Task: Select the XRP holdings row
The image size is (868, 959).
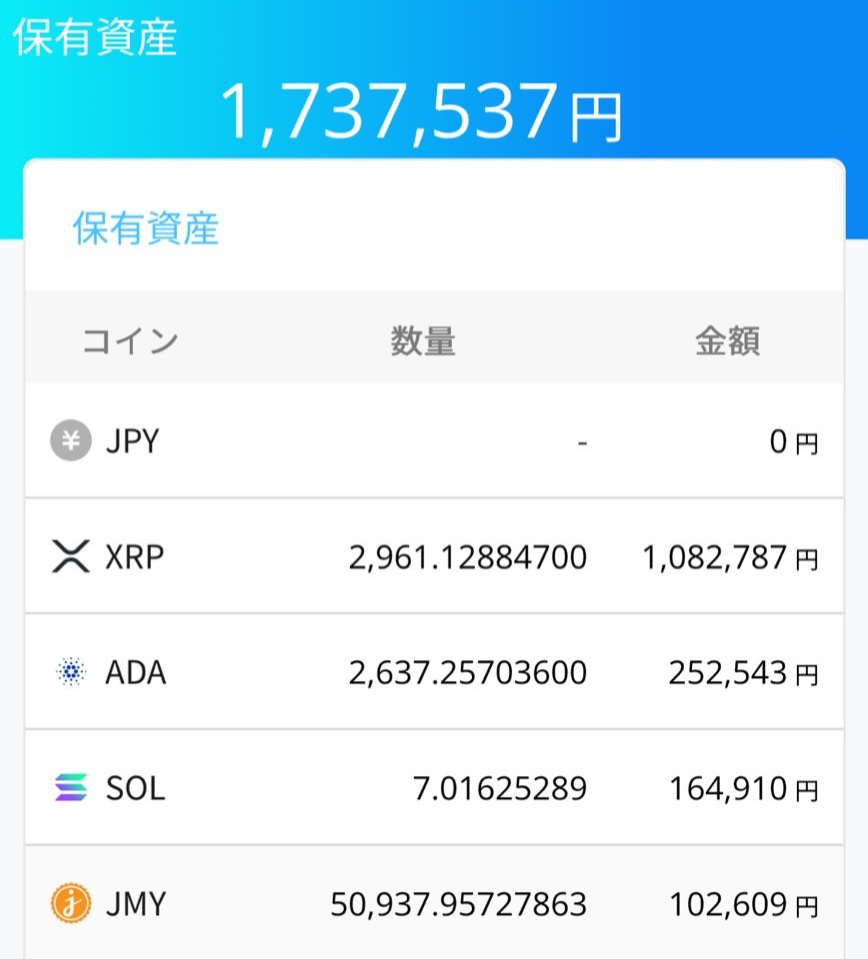Action: pyautogui.click(x=434, y=556)
